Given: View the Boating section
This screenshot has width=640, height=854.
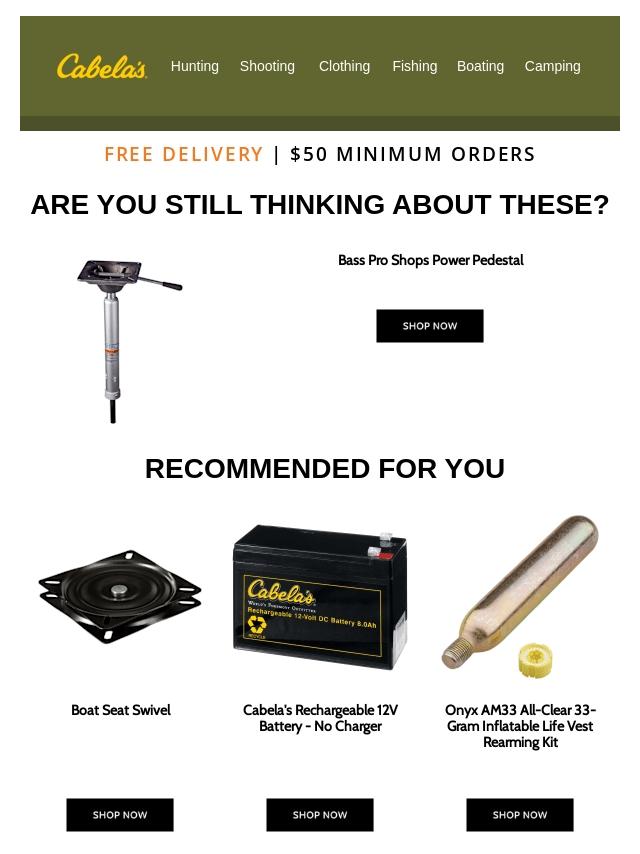Looking at the screenshot, I should (480, 66).
